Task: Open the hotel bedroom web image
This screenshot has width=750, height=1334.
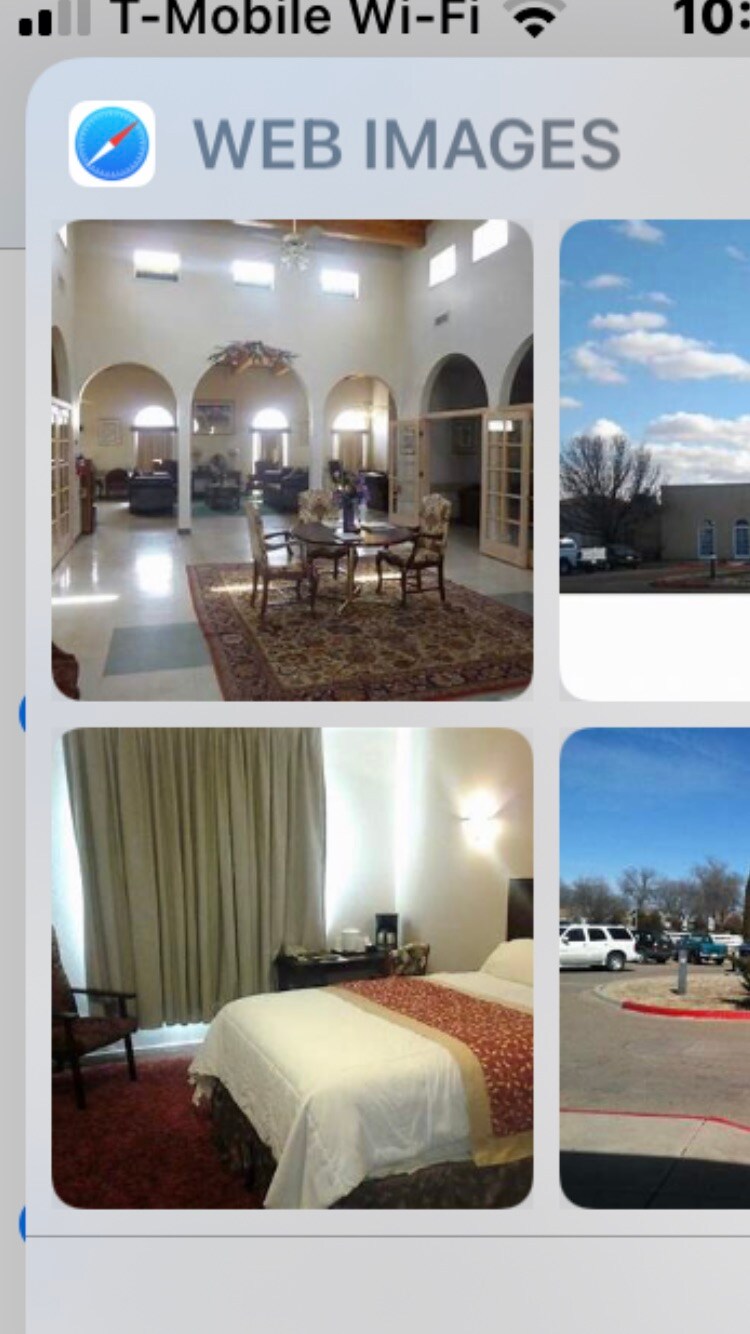Action: tap(292, 968)
